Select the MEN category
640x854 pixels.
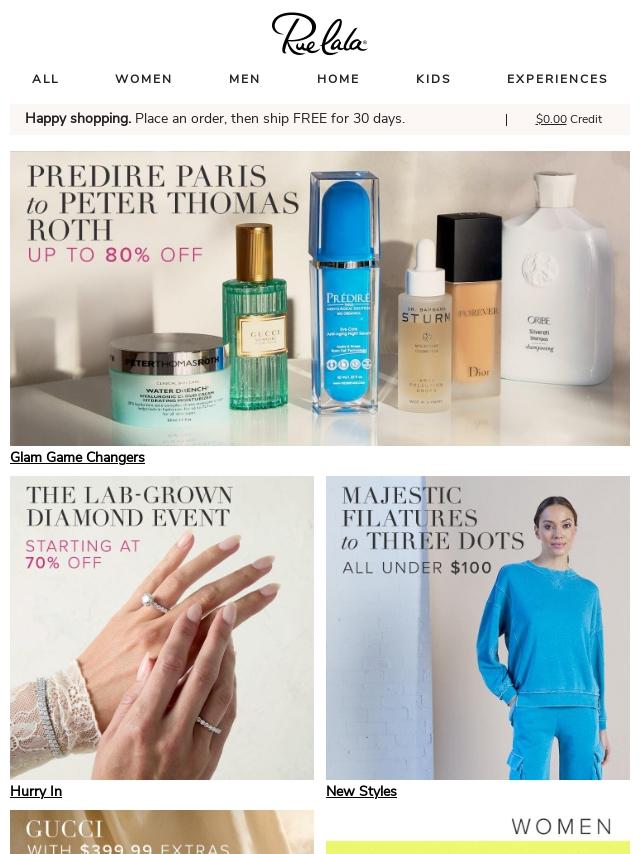point(244,79)
